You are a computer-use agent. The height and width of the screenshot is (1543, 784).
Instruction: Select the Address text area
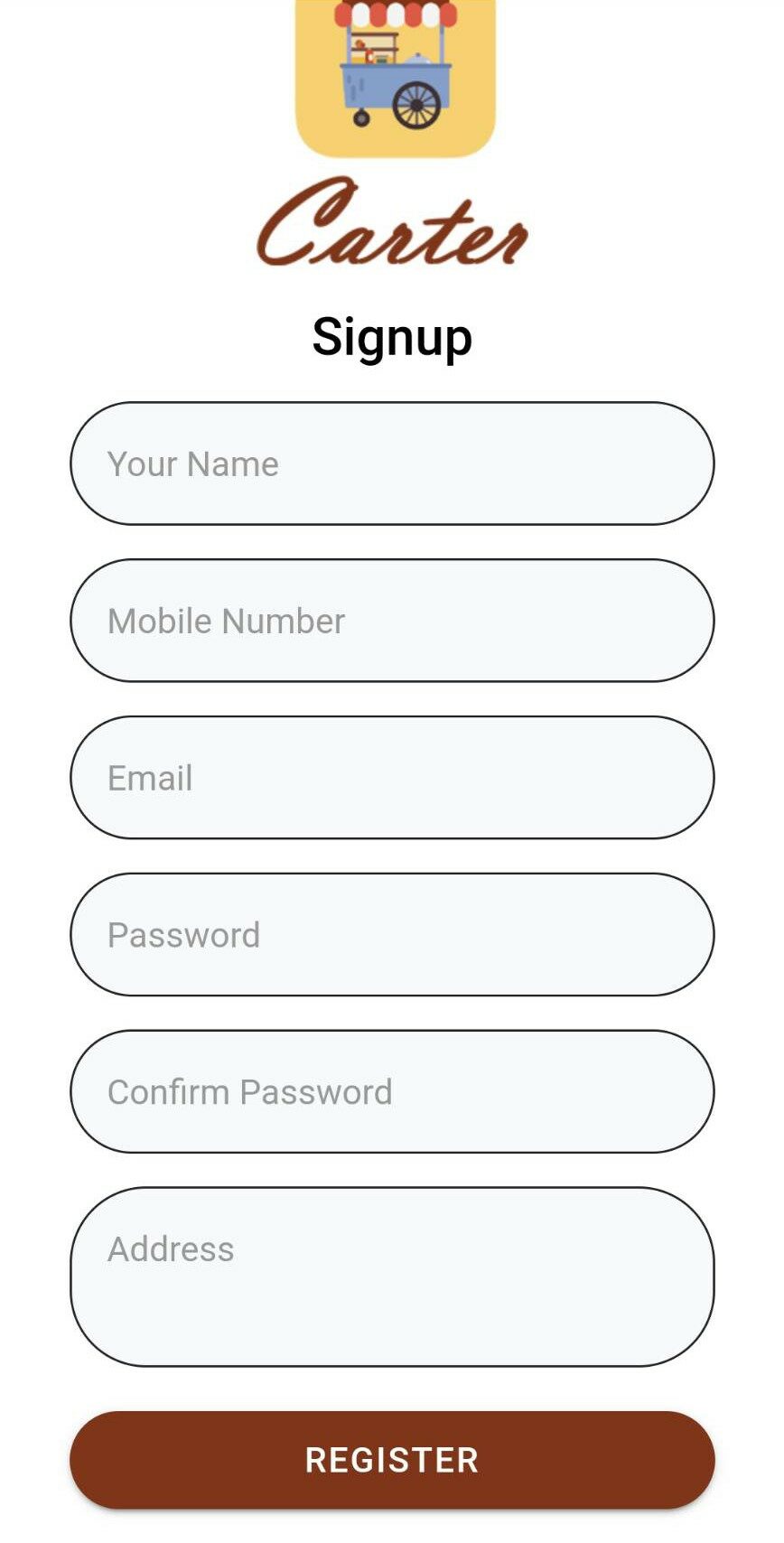click(392, 1276)
